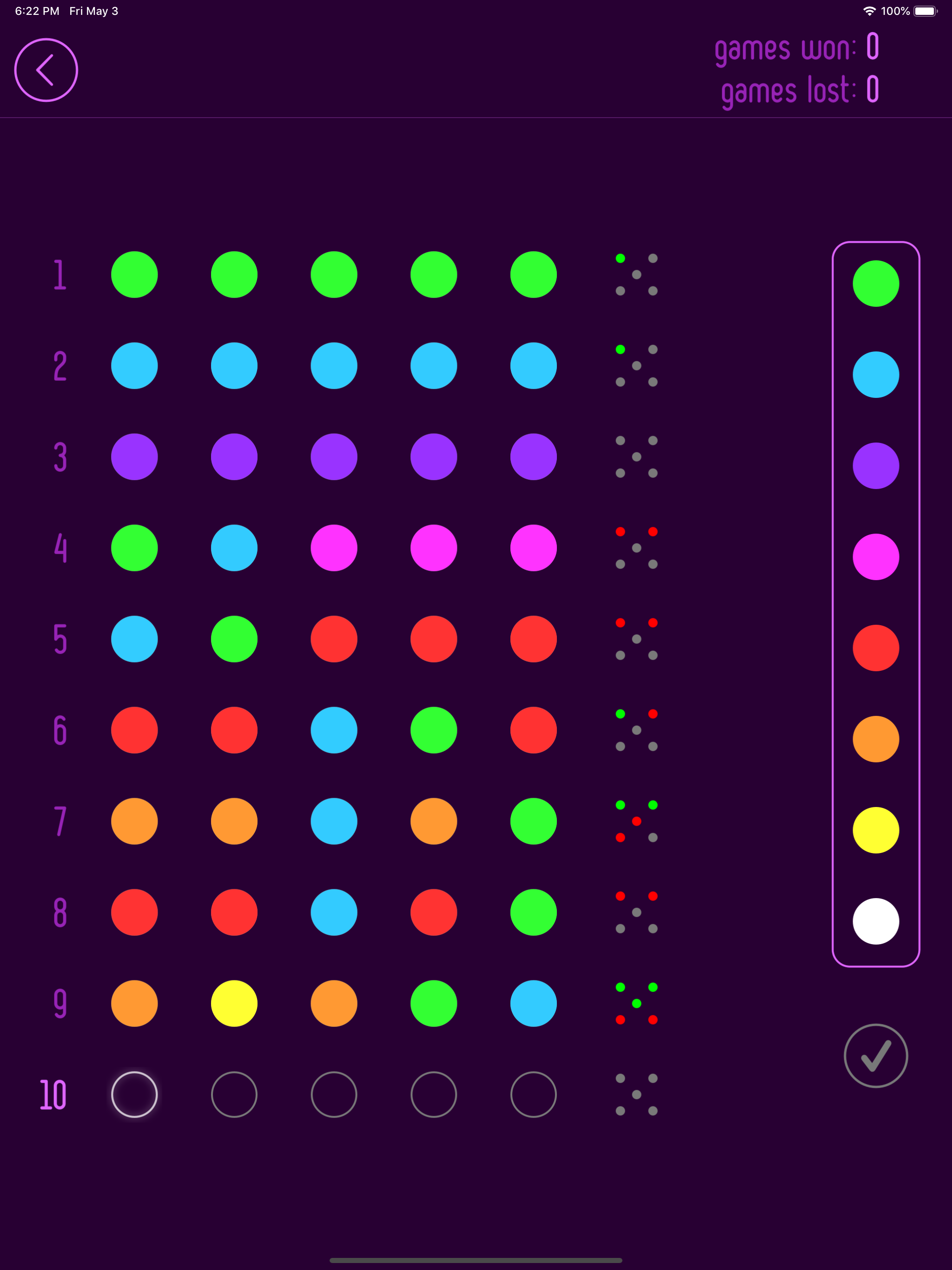
Task: Tap the middle empty slot of row 10
Action: (334, 1094)
